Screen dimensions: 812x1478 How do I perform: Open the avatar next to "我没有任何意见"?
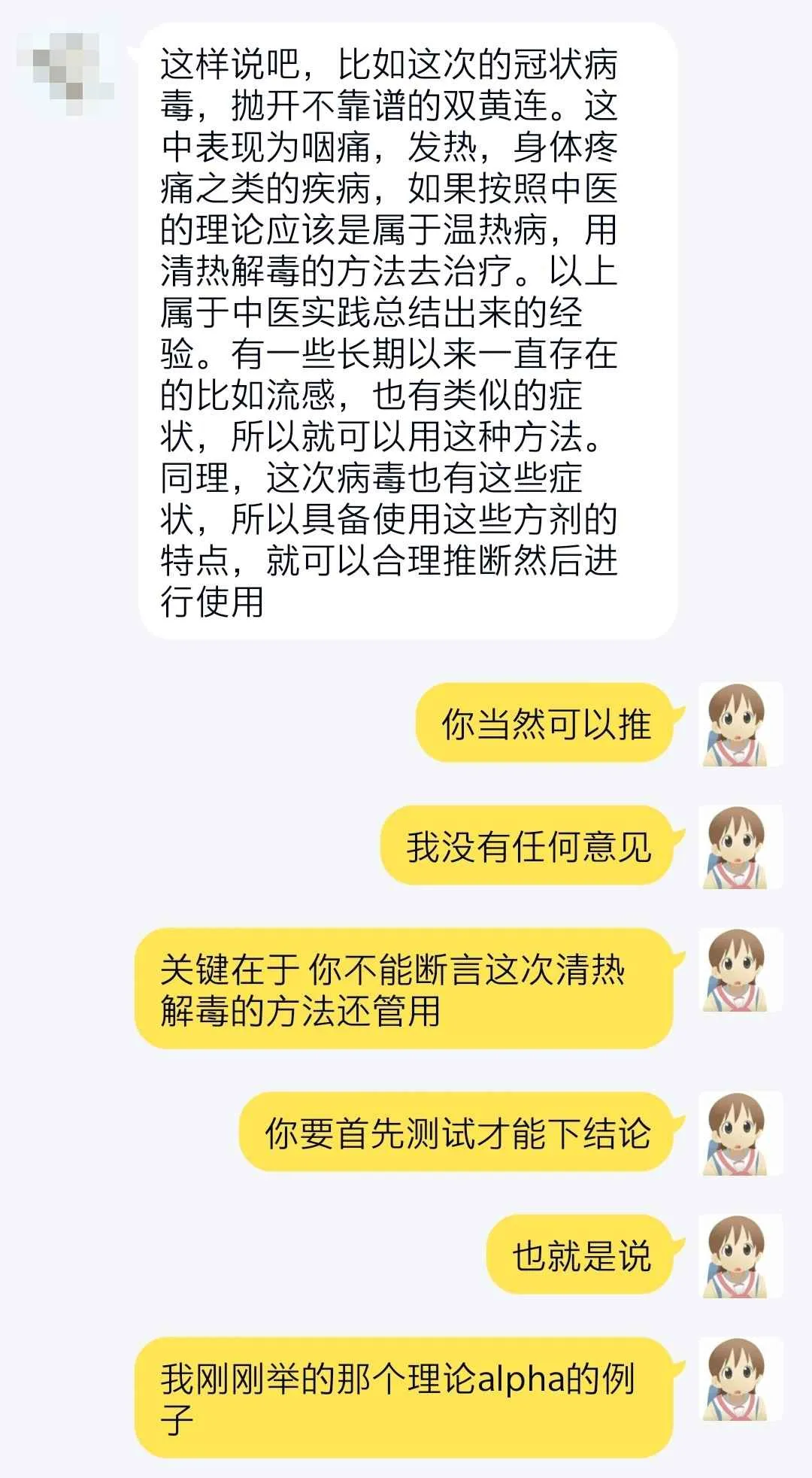click(x=741, y=846)
